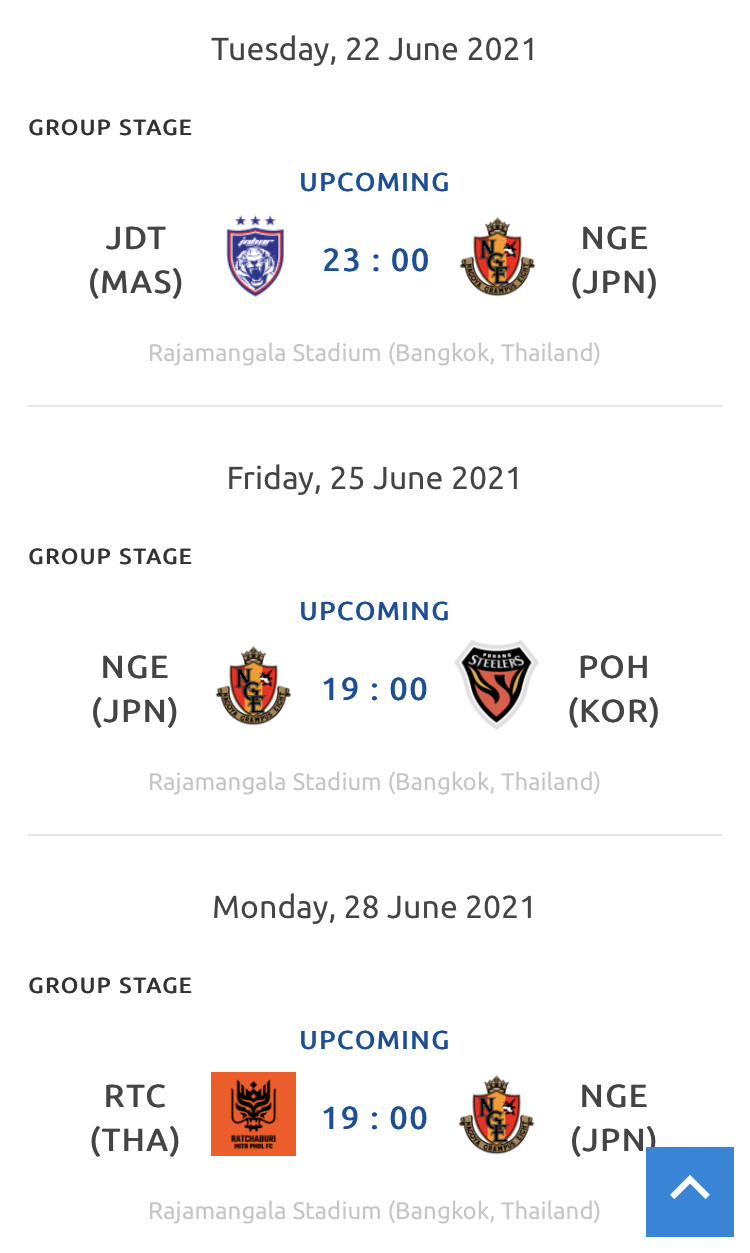Viewport: 750px width, 1253px height.
Task: Open the RTC vs NGE match on 28 June
Action: coord(375,1118)
